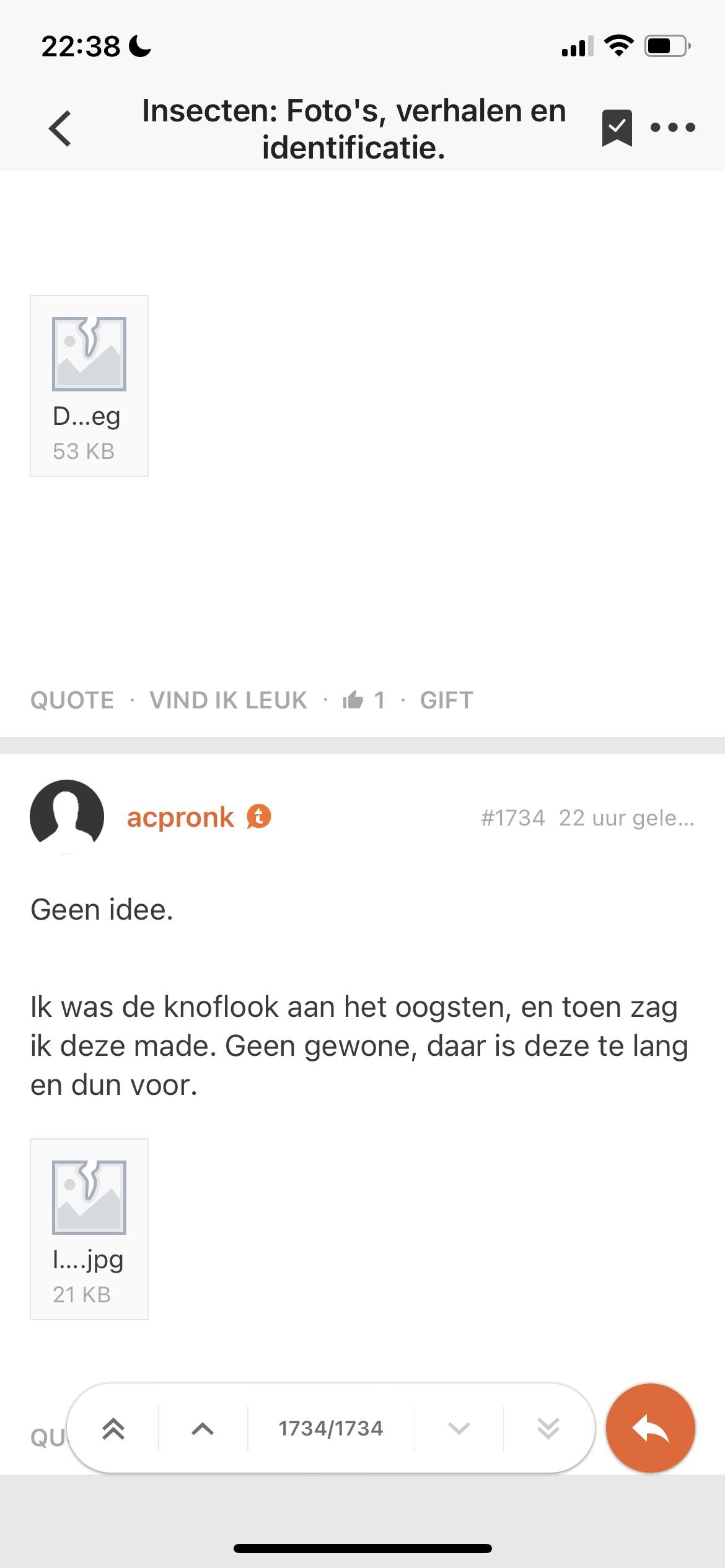Open acpronk's username link

(180, 817)
